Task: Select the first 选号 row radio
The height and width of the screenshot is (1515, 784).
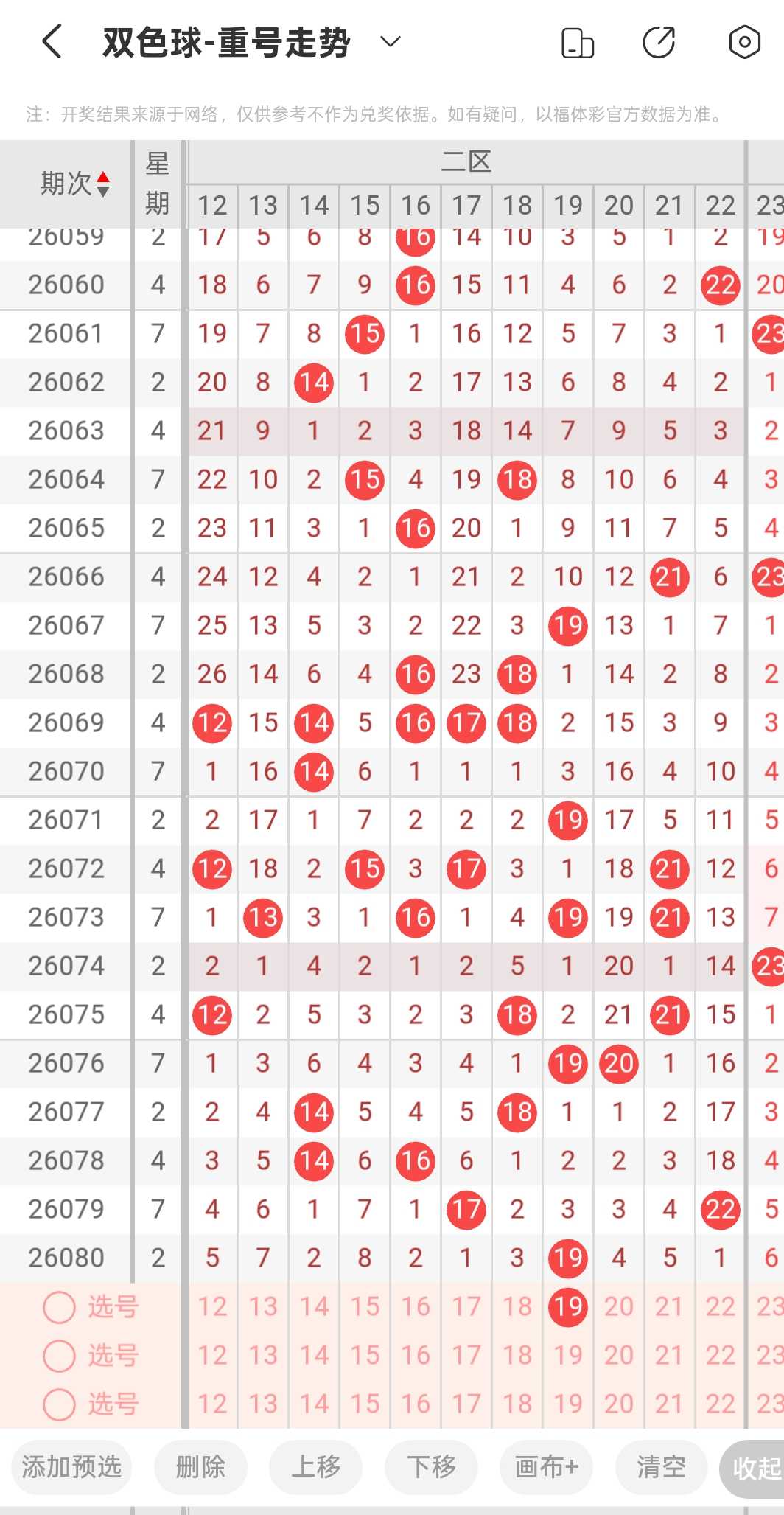Action: coord(59,1307)
